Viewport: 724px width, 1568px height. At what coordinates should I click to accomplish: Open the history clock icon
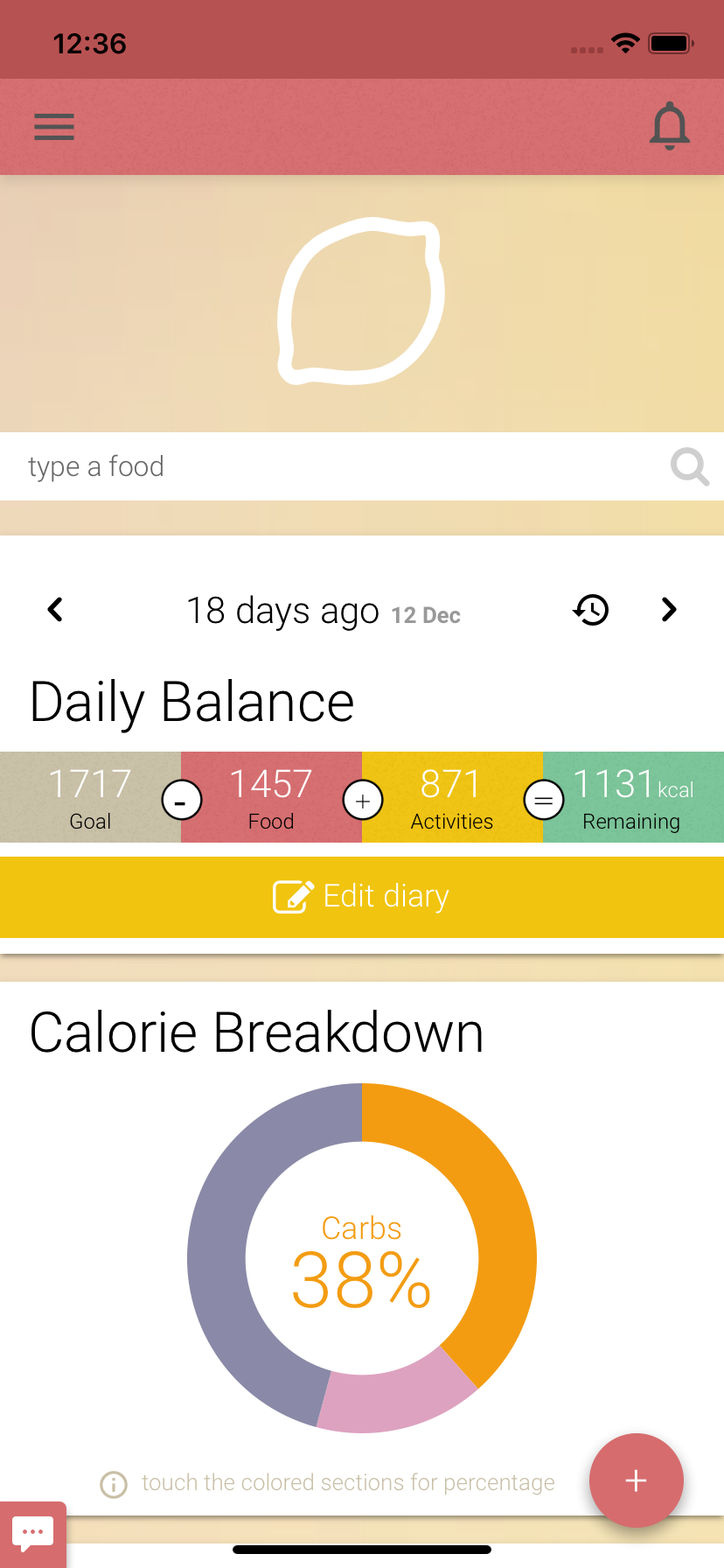pos(591,610)
